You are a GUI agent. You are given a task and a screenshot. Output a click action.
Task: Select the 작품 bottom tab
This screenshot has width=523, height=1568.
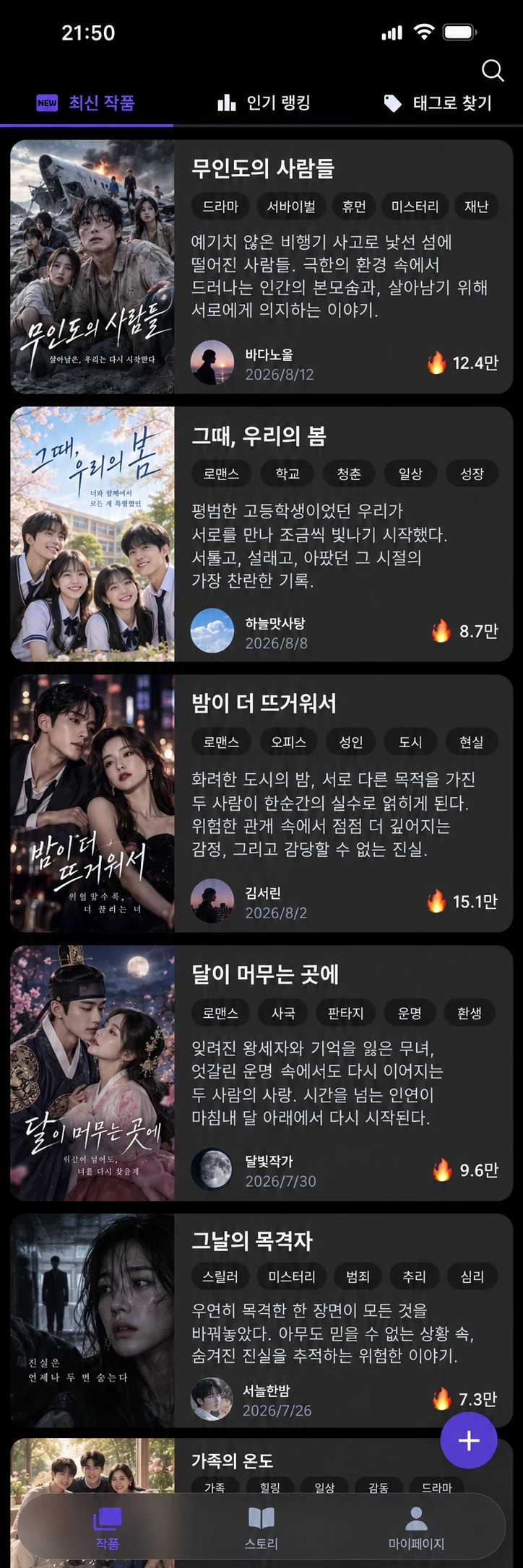108,1528
